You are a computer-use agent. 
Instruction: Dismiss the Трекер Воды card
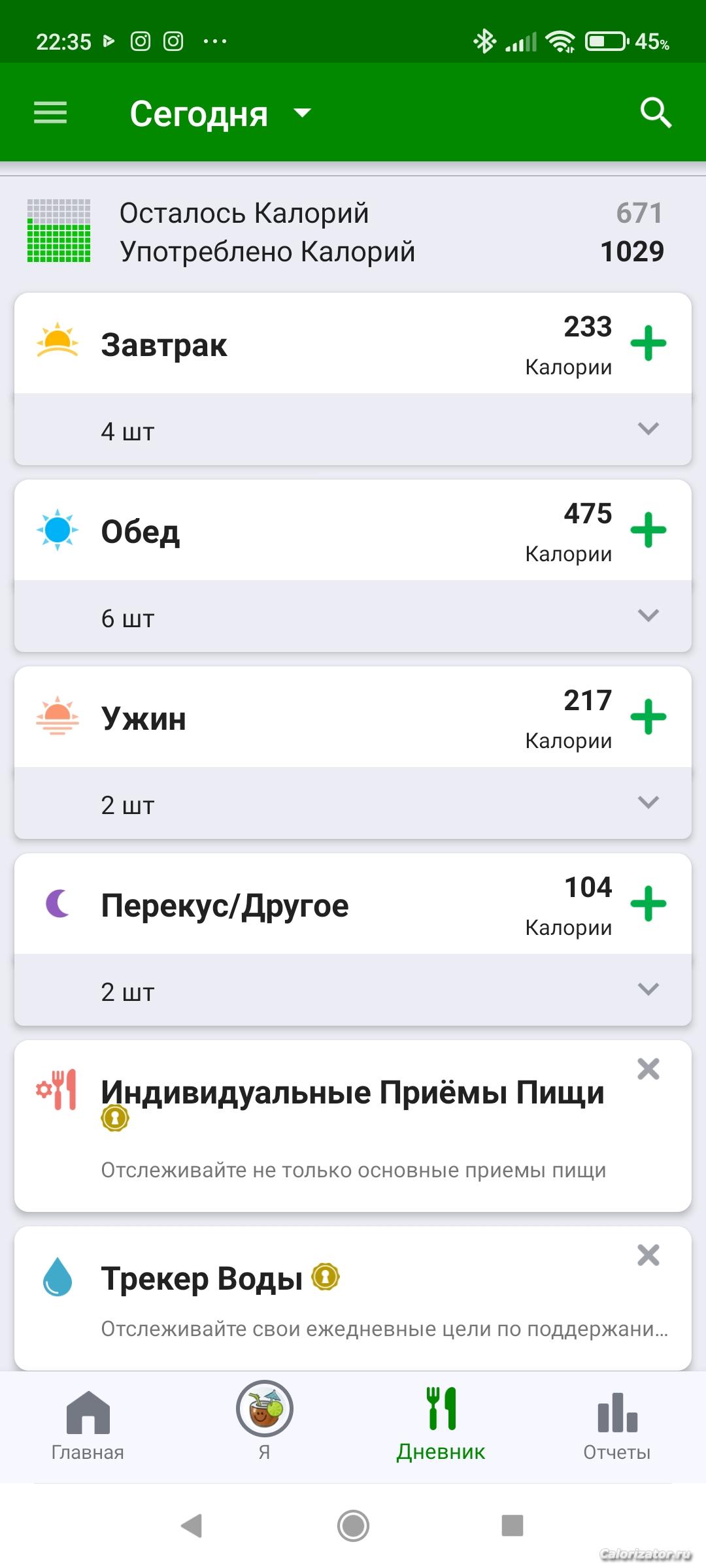tap(648, 1256)
